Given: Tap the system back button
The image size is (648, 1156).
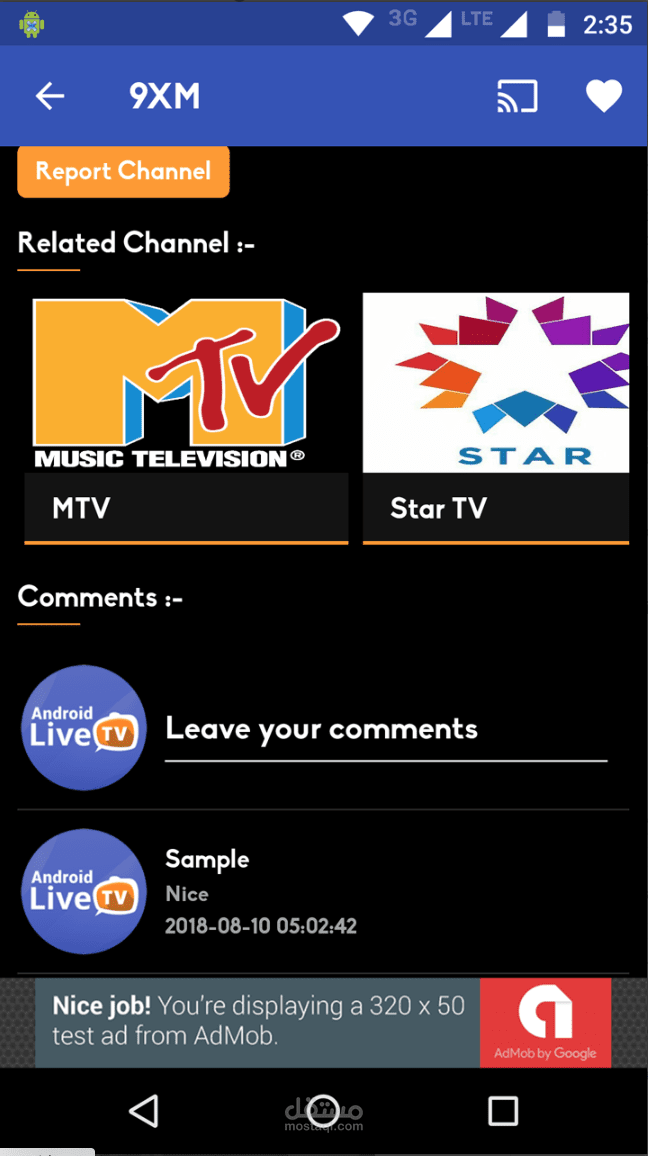Looking at the screenshot, I should point(144,1110).
